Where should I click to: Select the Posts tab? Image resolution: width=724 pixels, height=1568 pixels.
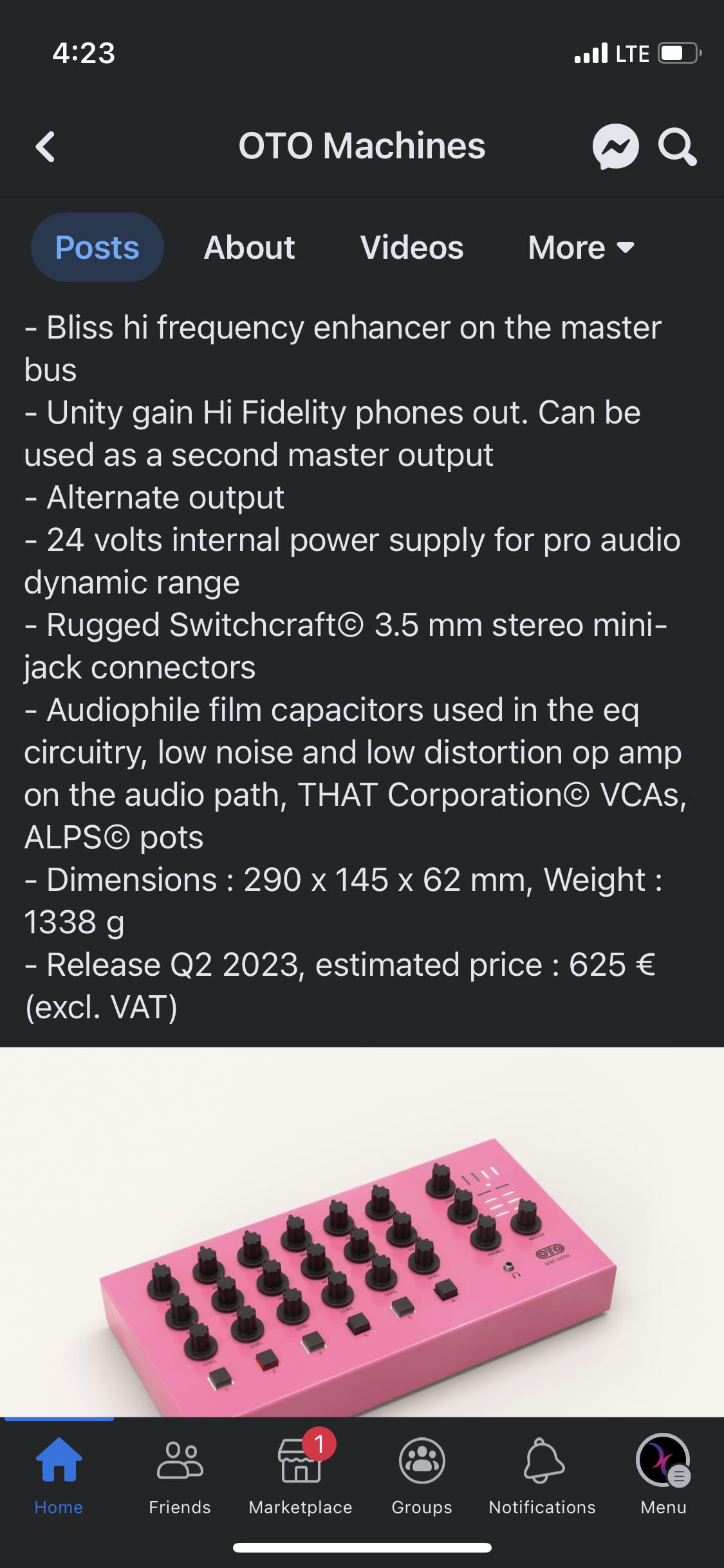point(97,248)
